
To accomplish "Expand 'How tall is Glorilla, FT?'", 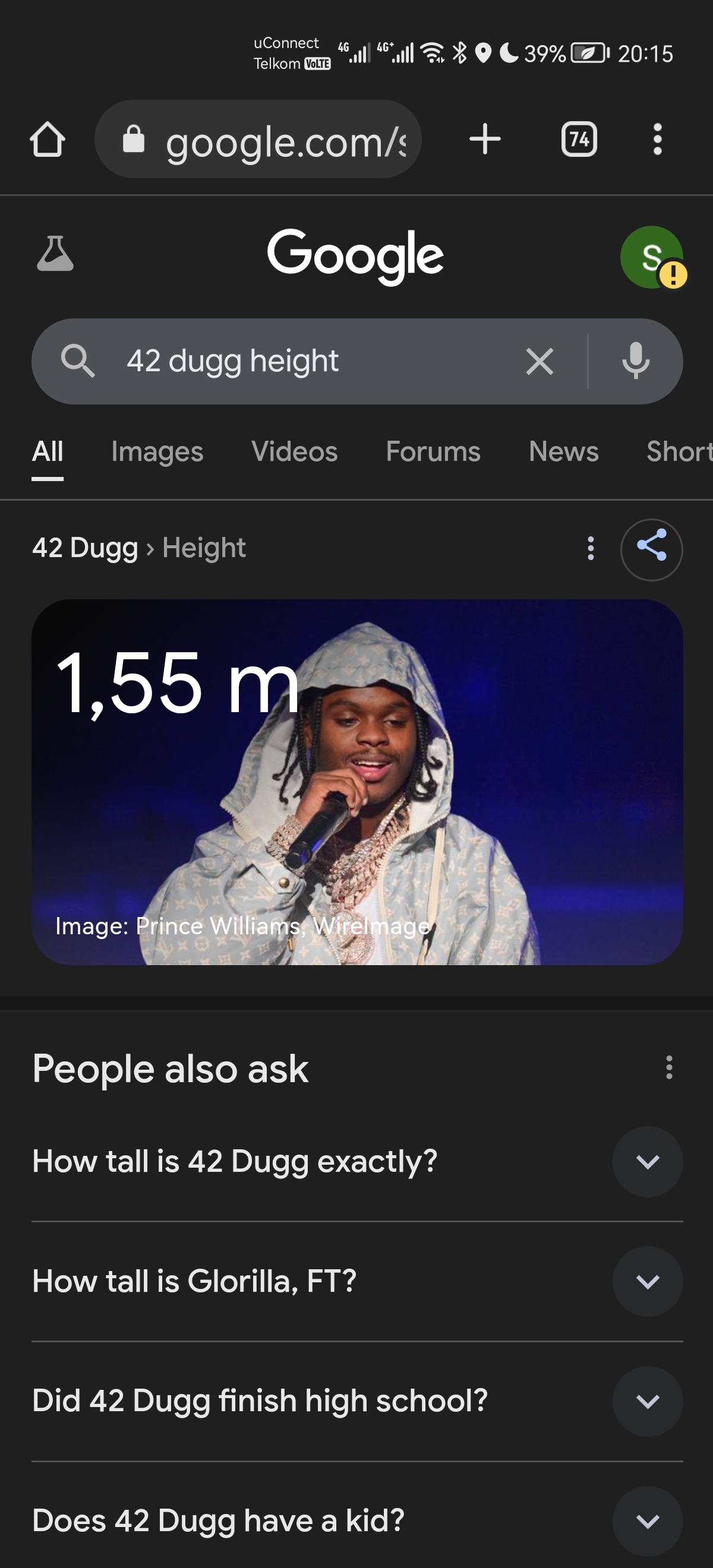I will click(x=647, y=1281).
